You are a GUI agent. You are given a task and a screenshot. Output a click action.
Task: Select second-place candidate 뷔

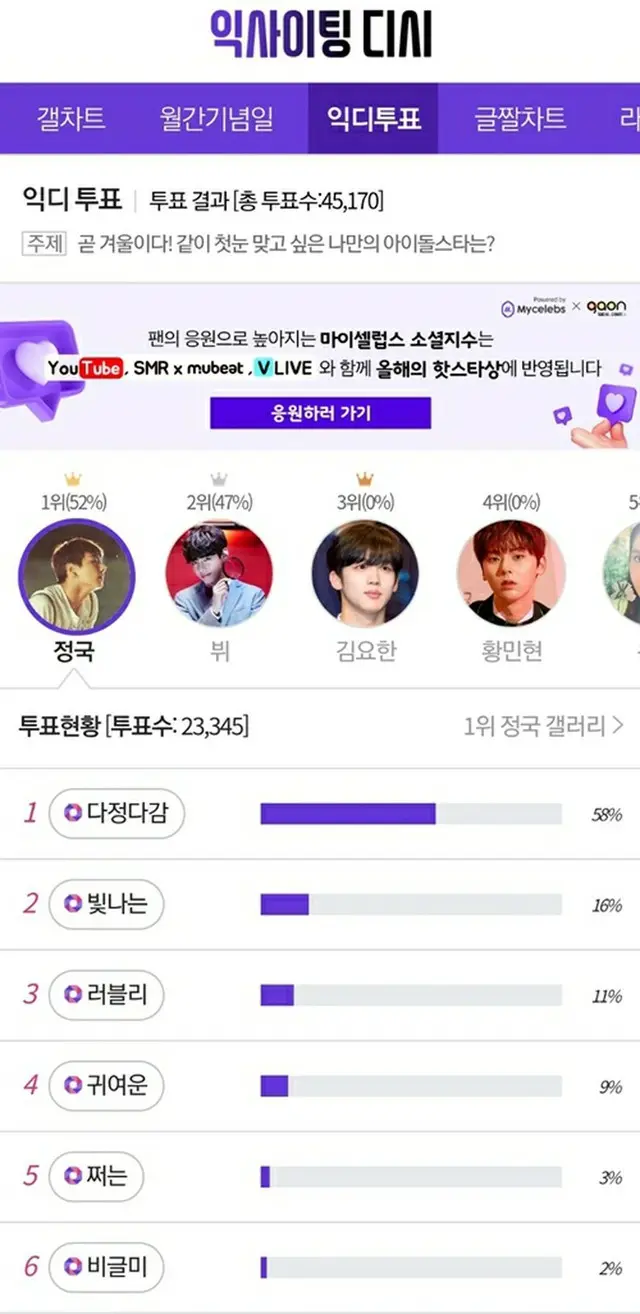click(219, 576)
